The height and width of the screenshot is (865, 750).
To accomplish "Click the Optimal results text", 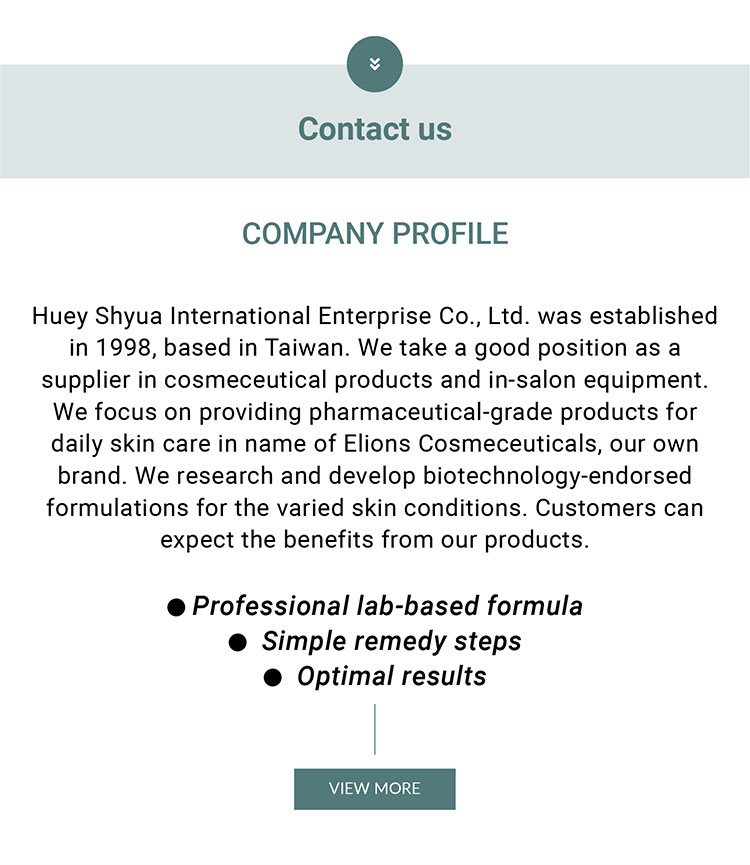I will pyautogui.click(x=390, y=676).
